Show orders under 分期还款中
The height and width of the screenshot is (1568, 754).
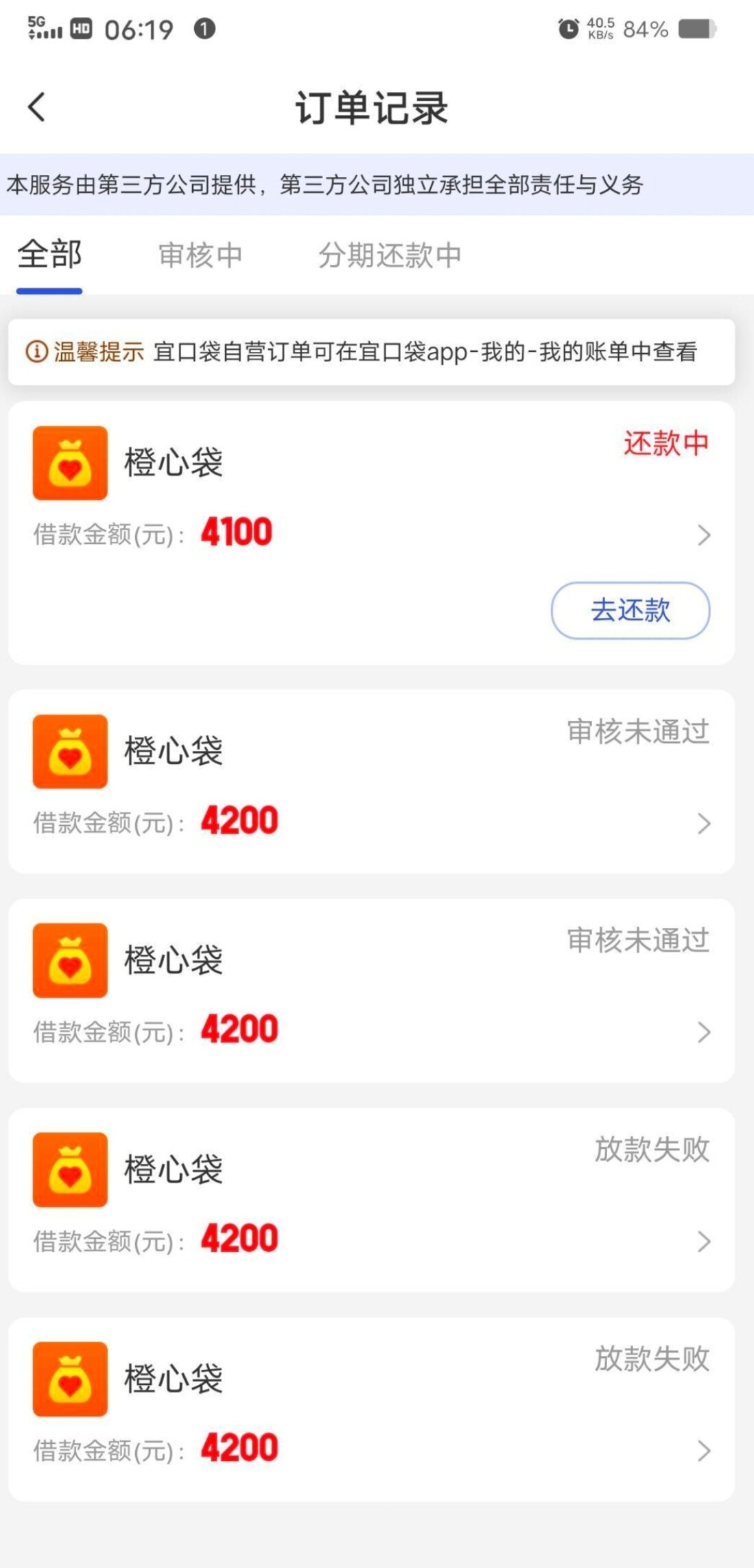click(x=389, y=255)
